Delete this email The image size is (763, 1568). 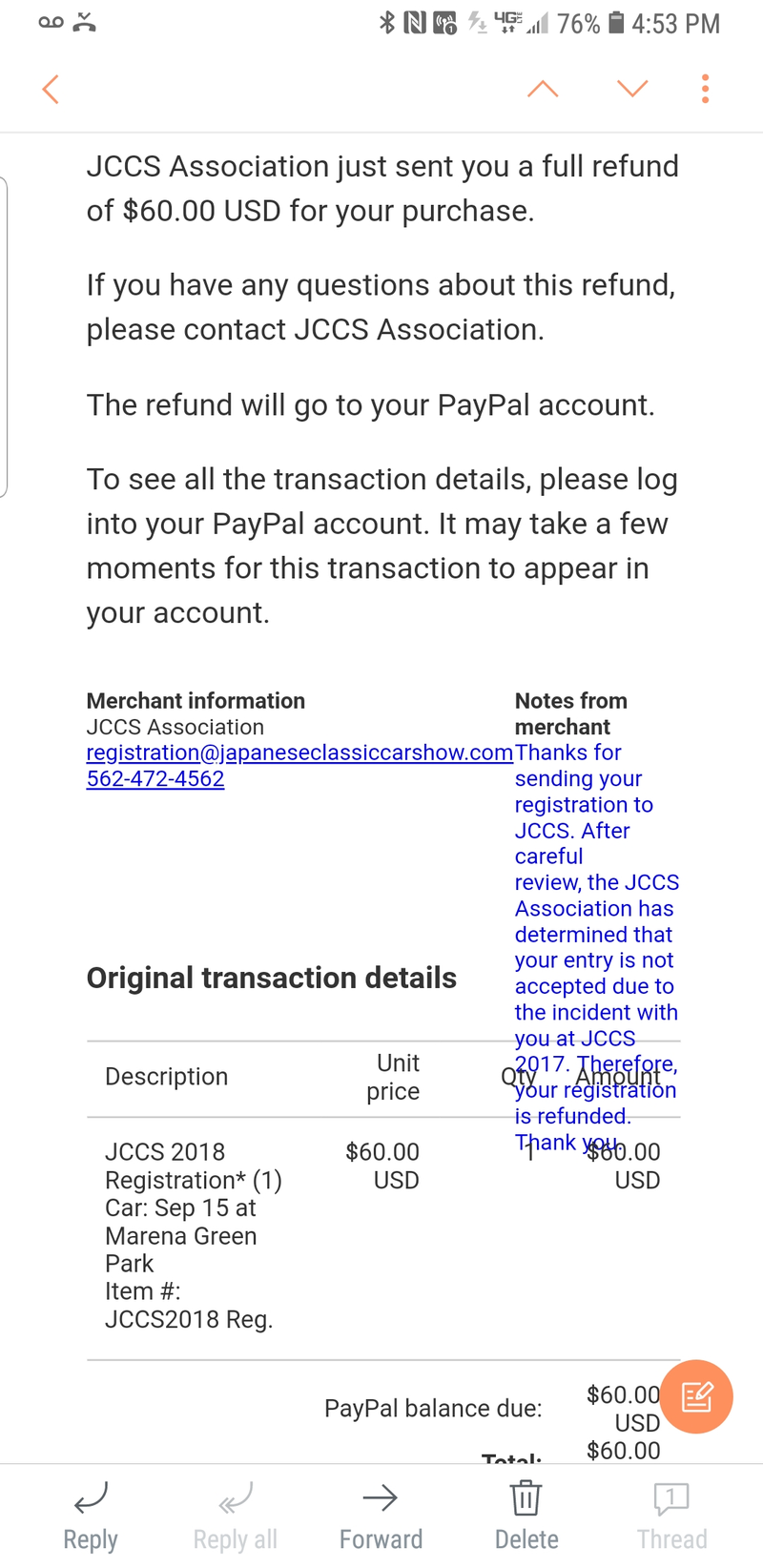pyautogui.click(x=526, y=1516)
